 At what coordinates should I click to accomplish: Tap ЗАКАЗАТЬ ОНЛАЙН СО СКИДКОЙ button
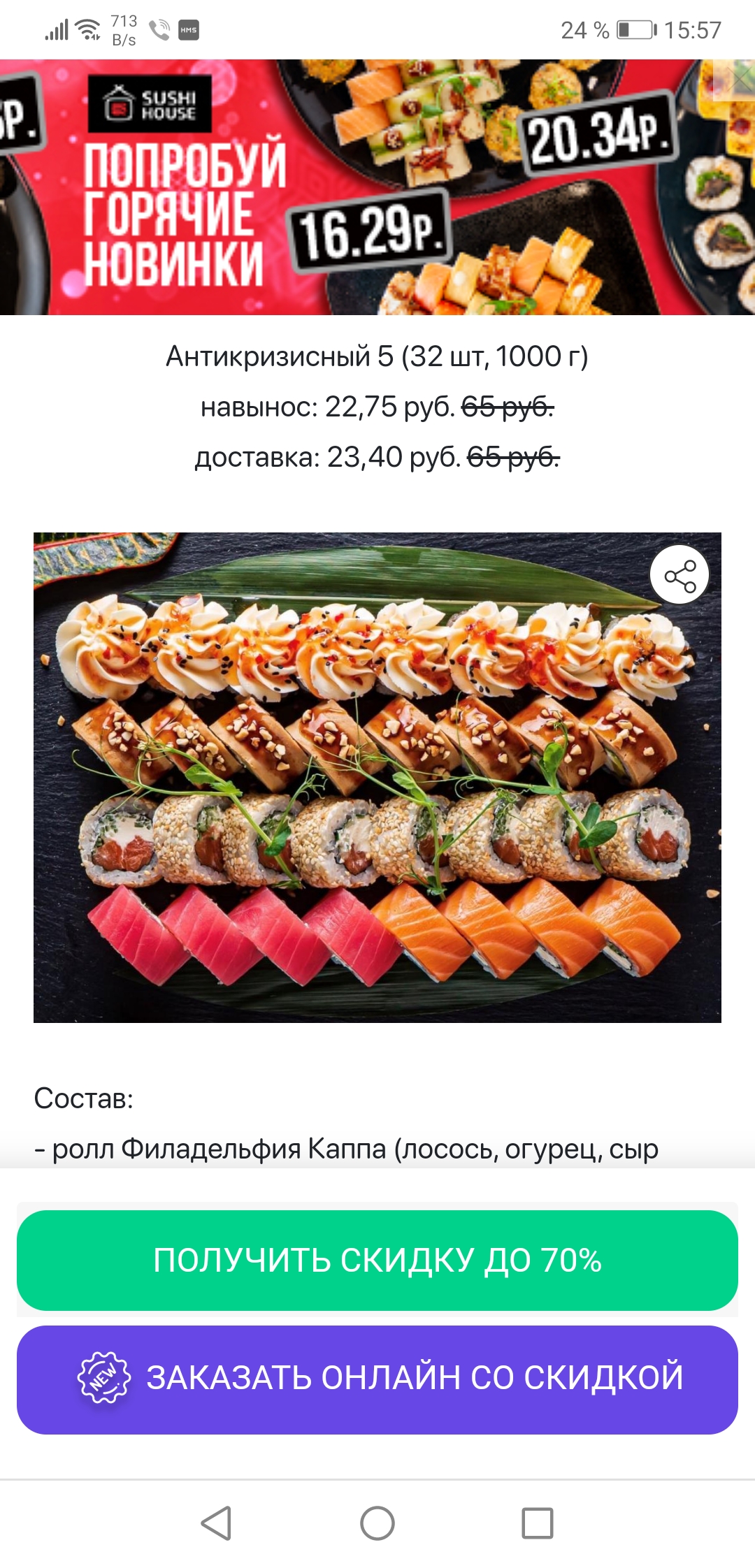(x=377, y=1379)
